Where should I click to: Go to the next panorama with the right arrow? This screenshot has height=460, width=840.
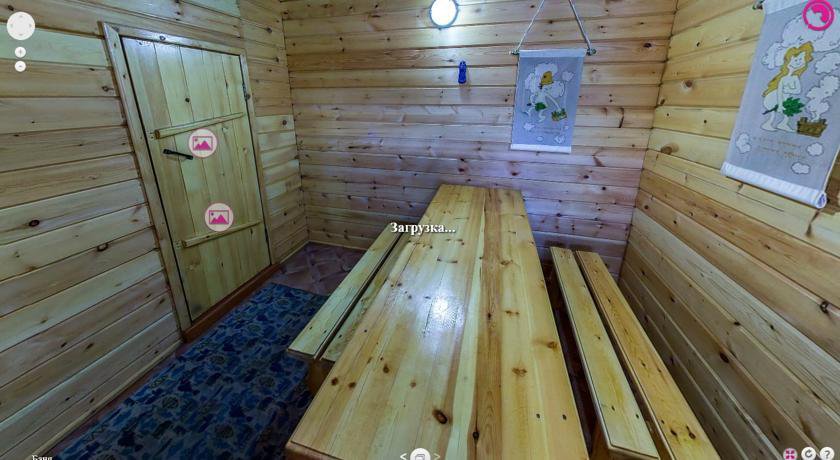click(x=437, y=456)
